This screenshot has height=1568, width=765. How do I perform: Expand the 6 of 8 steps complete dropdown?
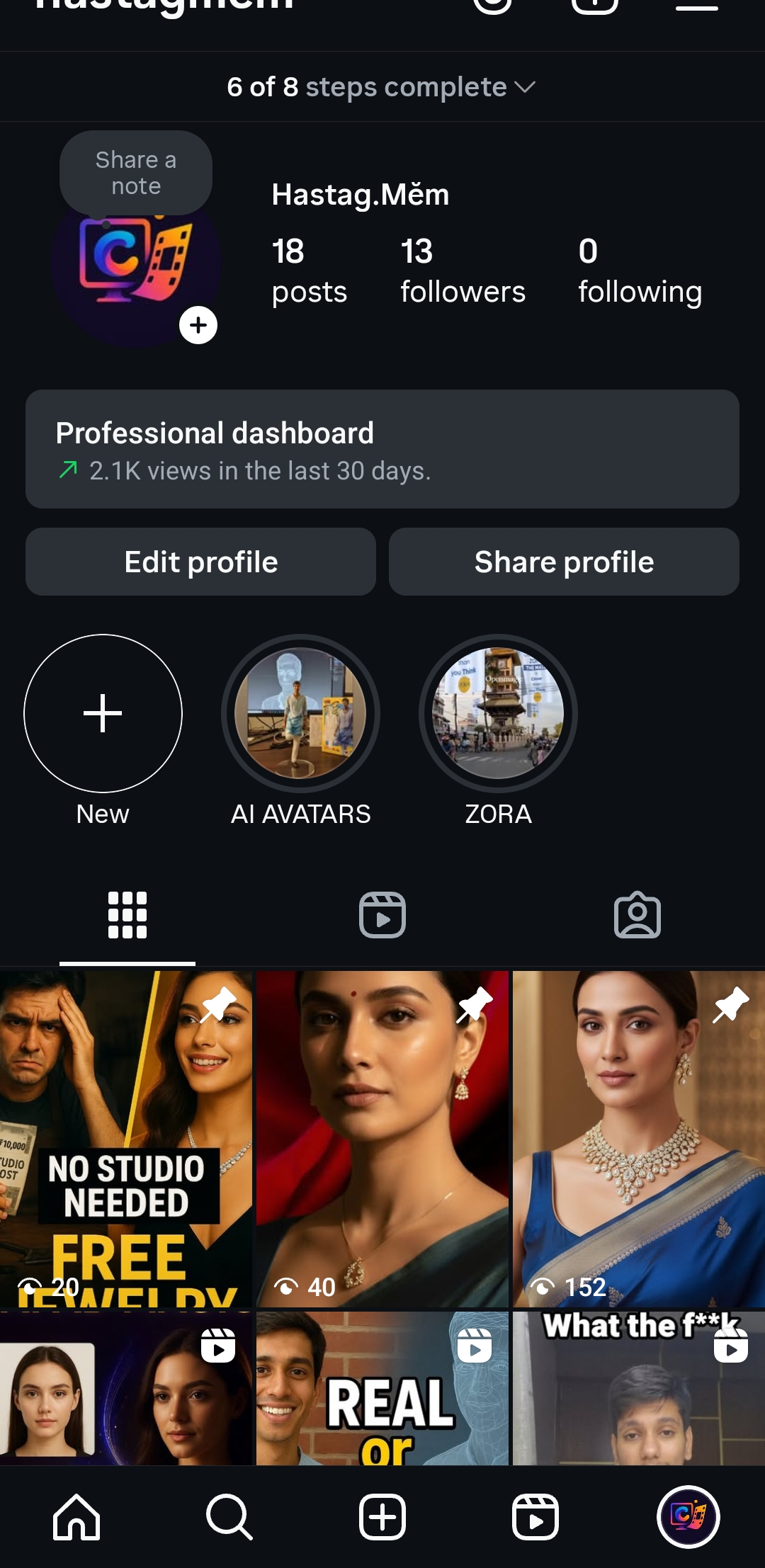tap(381, 87)
